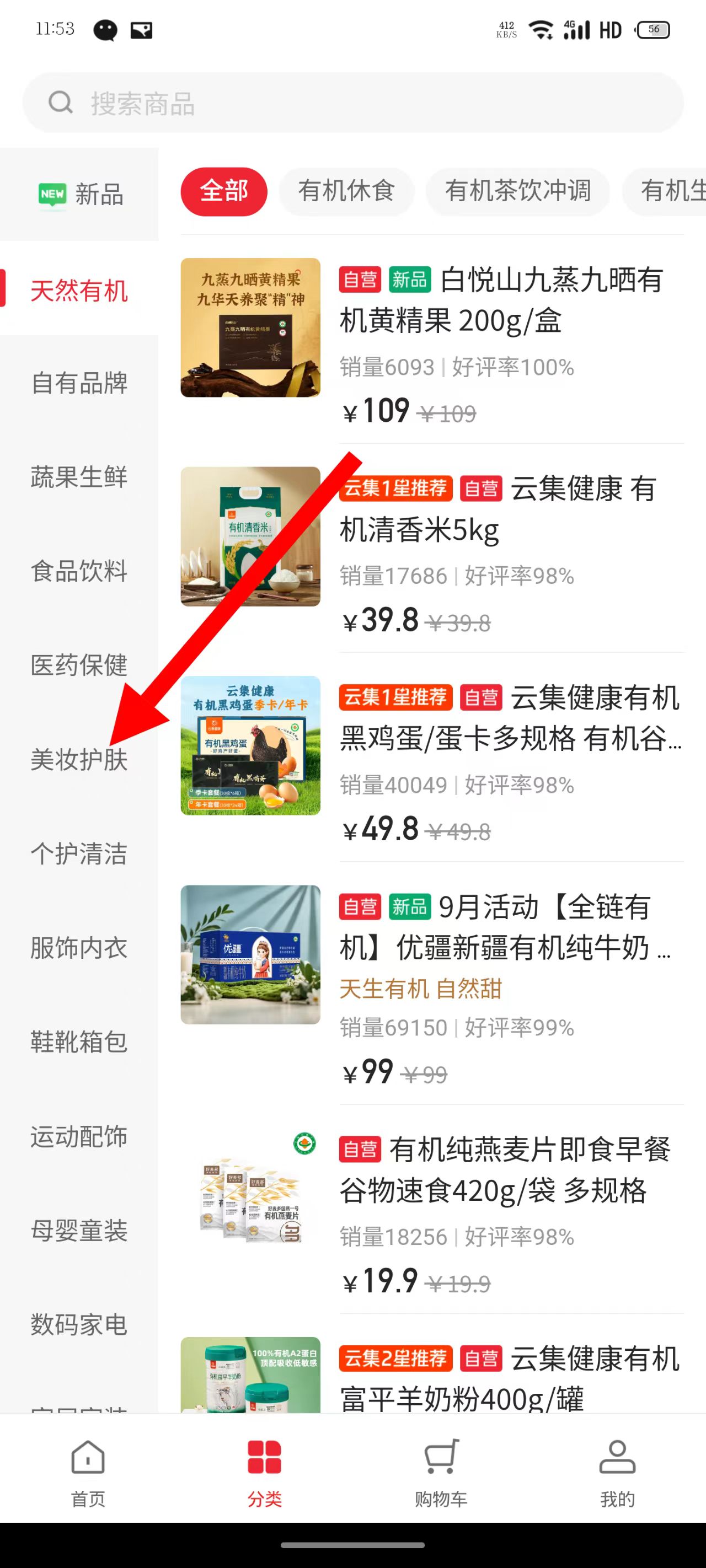Image resolution: width=706 pixels, height=1568 pixels.
Task: Select the 全部 filter chip
Action: coord(223,191)
